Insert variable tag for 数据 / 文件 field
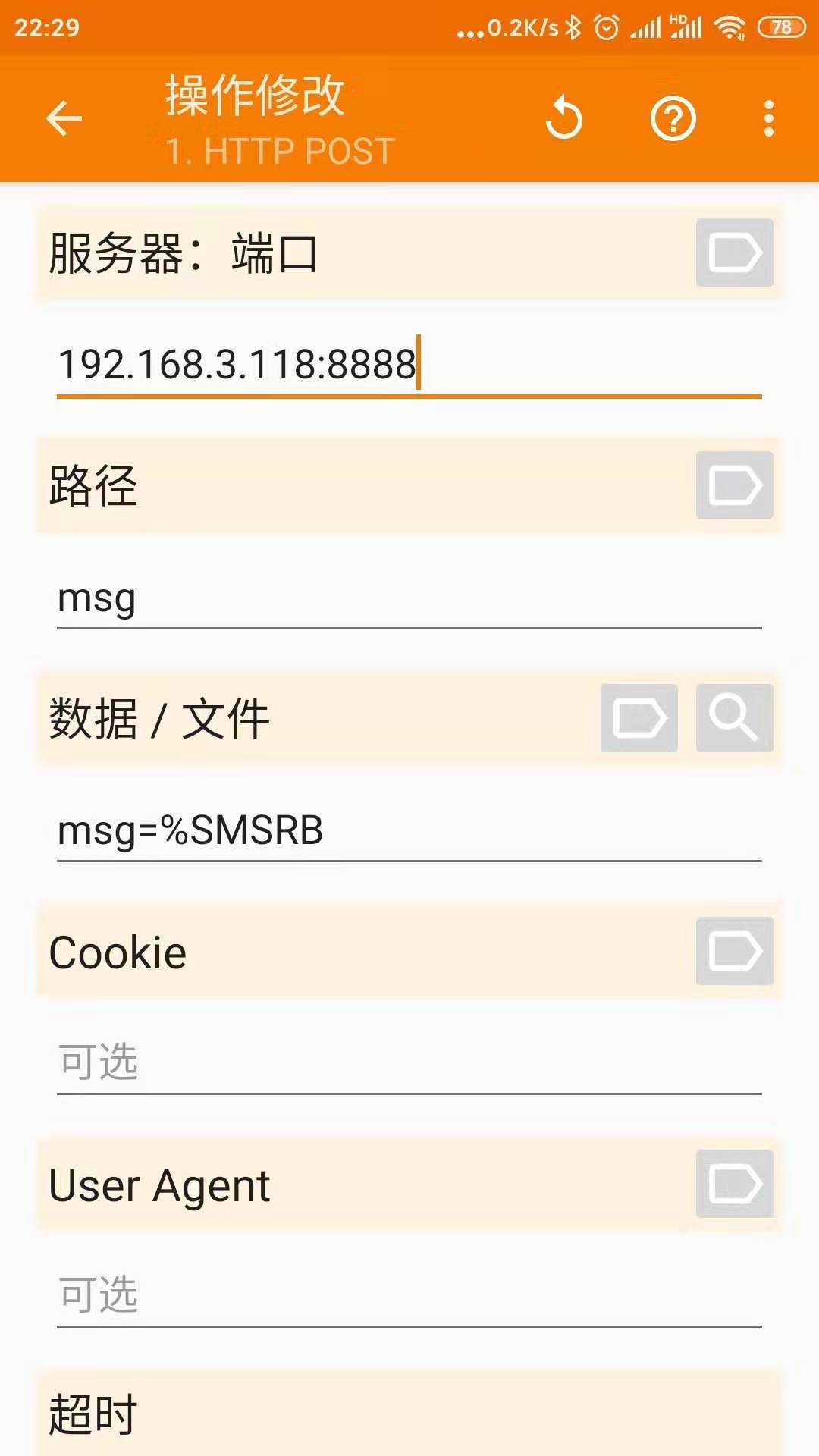This screenshot has width=819, height=1456. tap(639, 718)
